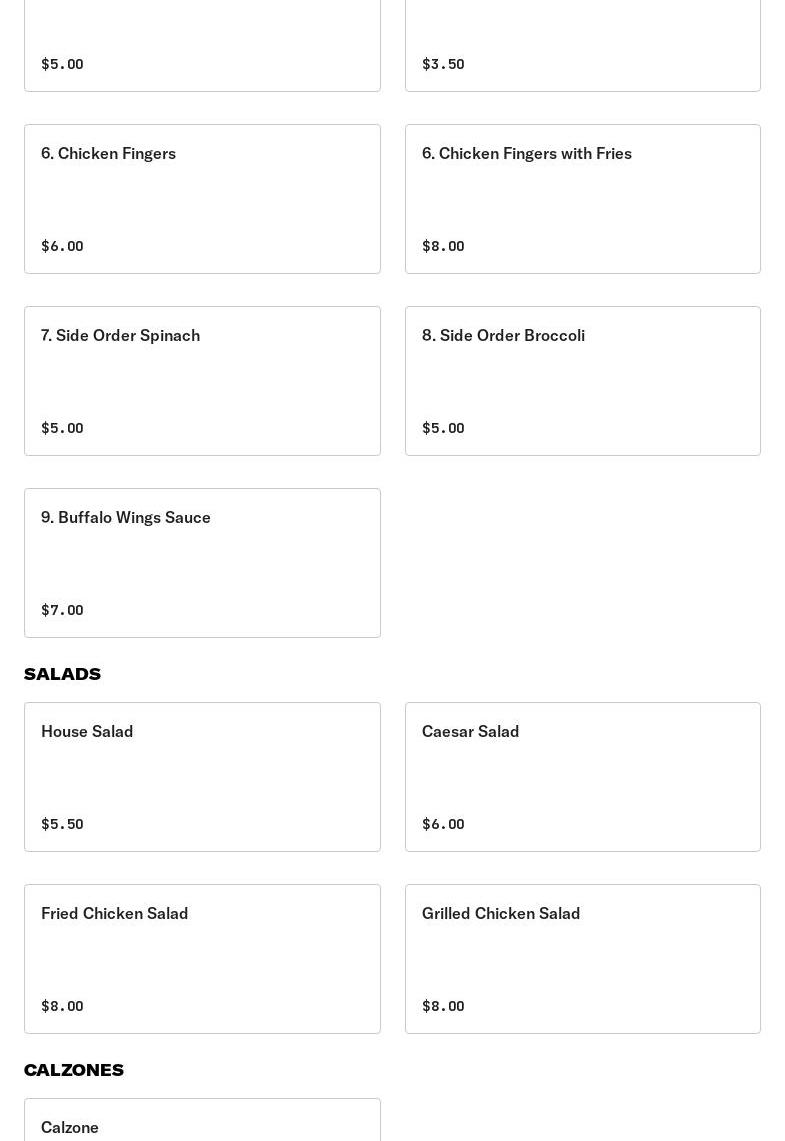Open the House Salad item

click(x=202, y=777)
